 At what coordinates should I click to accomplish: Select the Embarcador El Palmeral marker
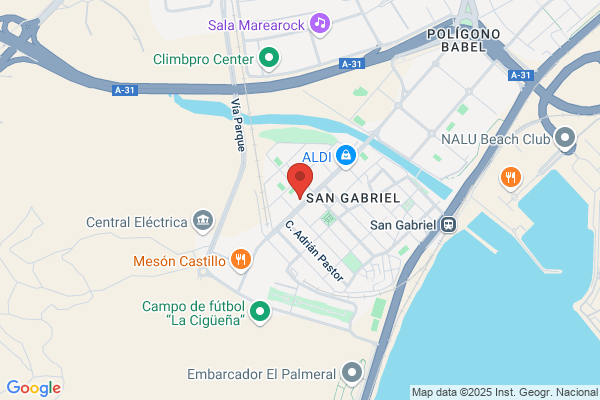coord(352,373)
